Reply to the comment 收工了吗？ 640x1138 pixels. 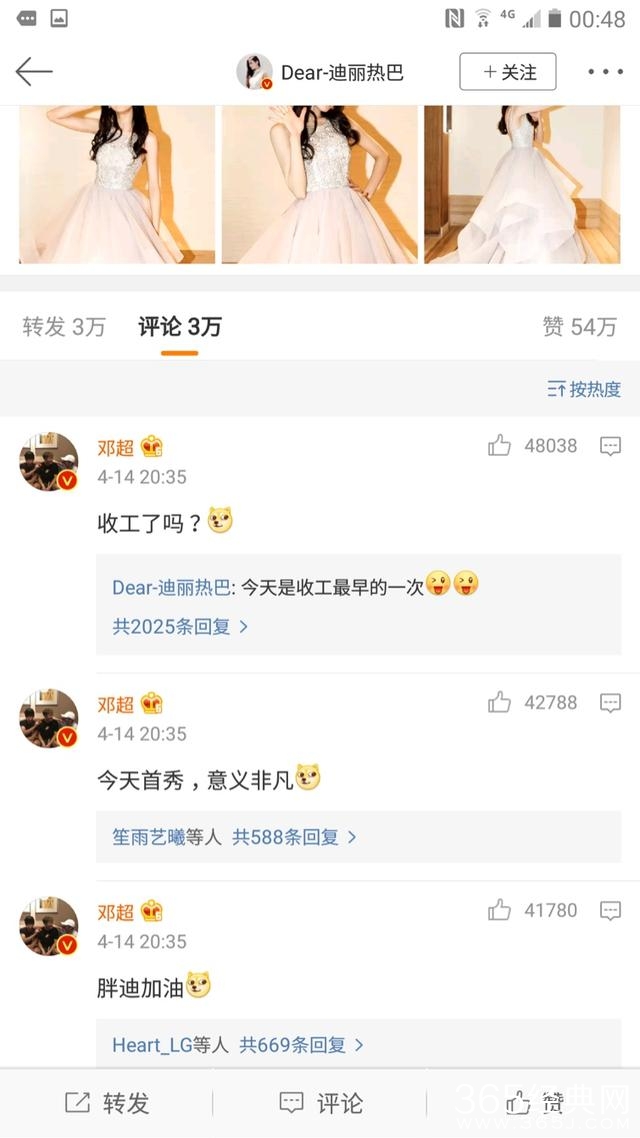[x=610, y=446]
